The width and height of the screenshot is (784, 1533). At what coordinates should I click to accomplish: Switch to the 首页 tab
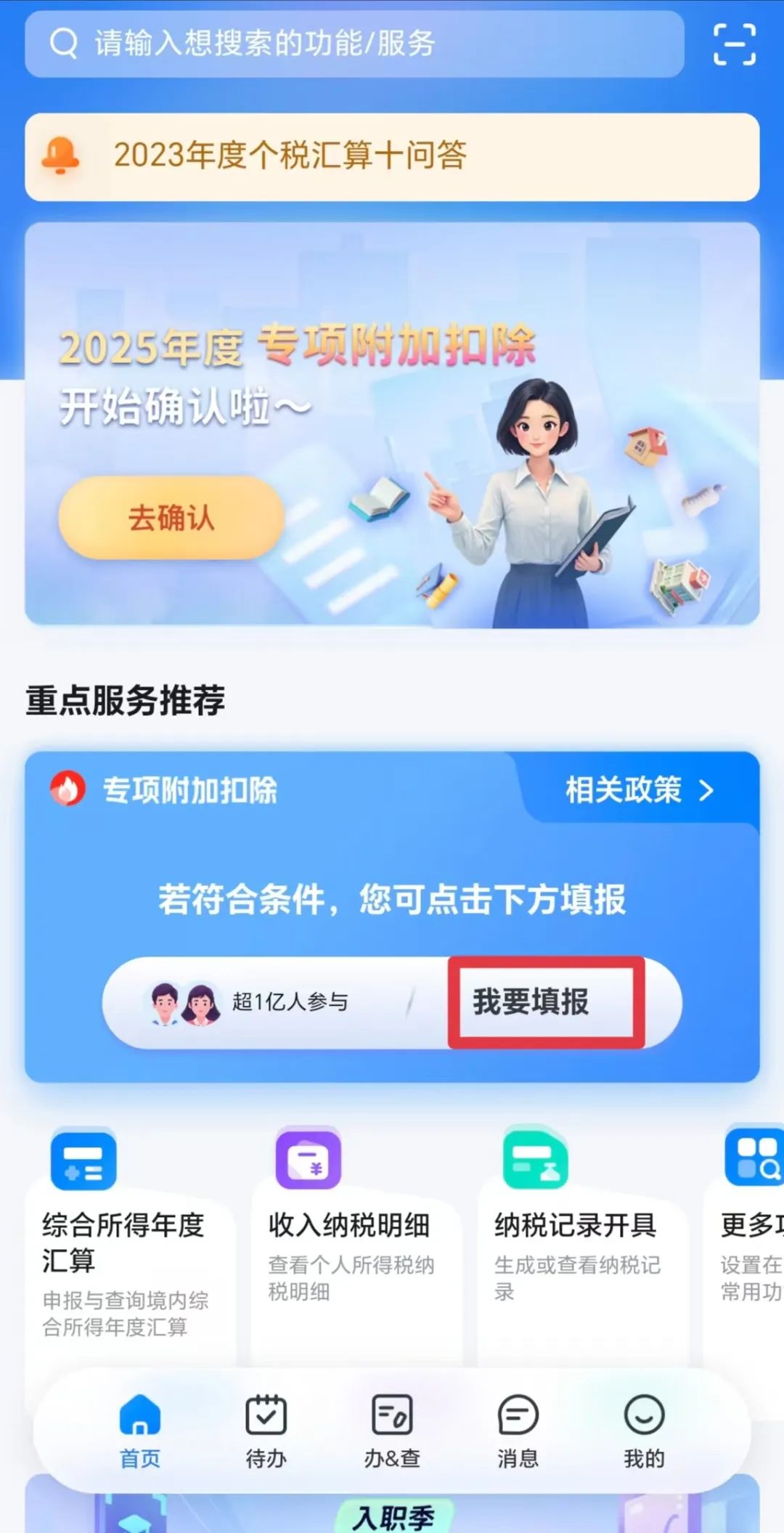click(139, 1431)
